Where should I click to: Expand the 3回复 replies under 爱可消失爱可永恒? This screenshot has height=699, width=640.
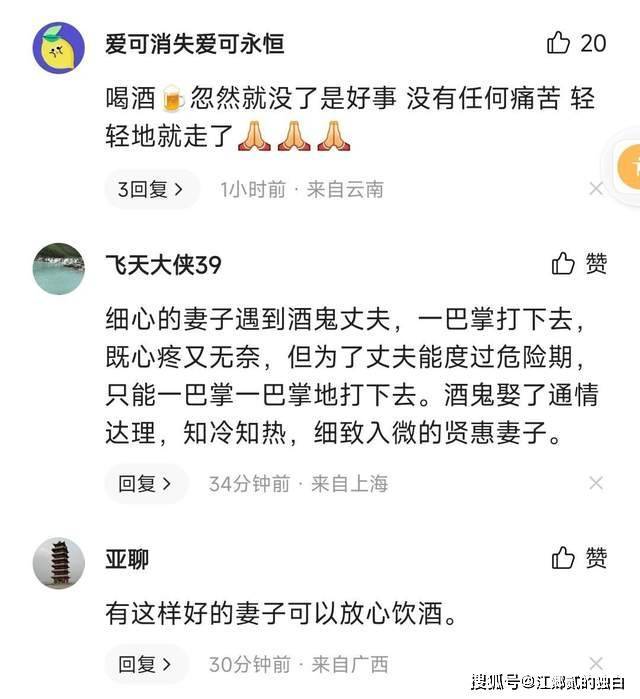(151, 189)
